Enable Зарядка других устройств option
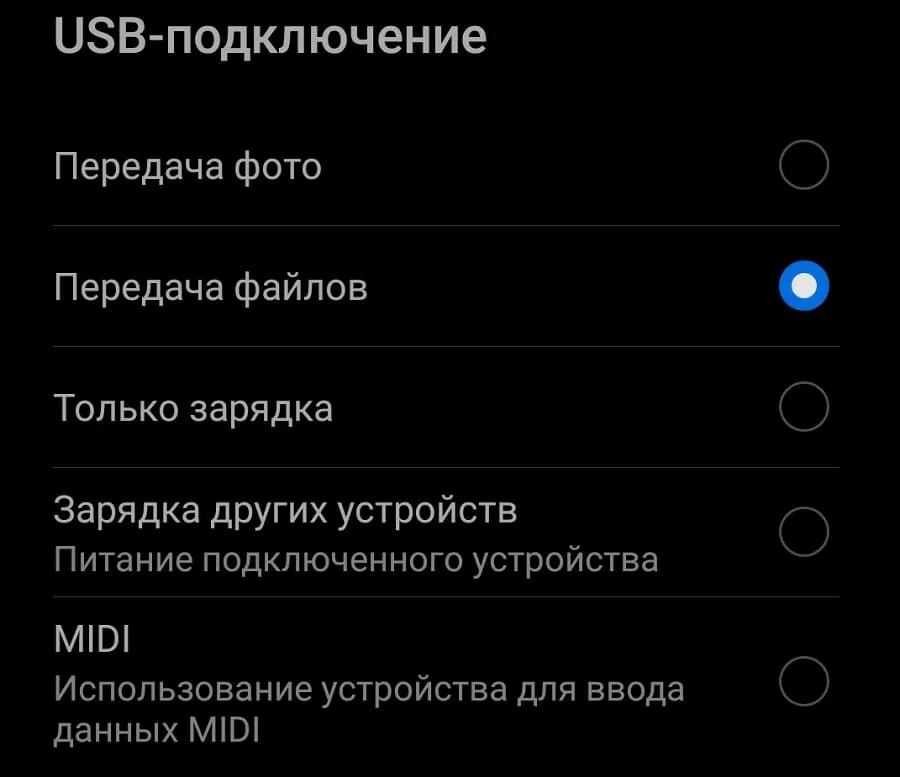Screen dimensions: 900x777 click(803, 531)
